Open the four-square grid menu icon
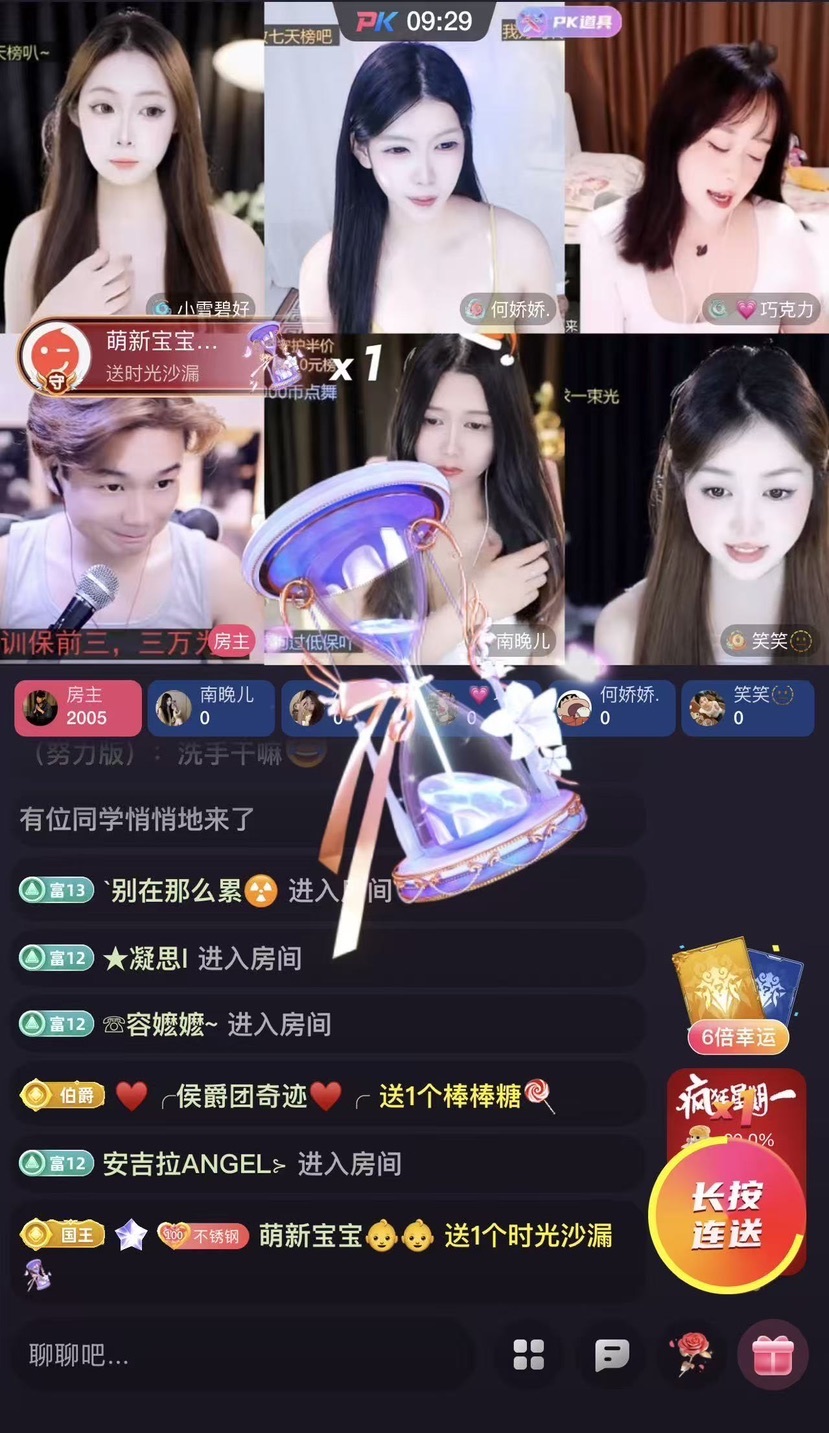This screenshot has height=1433, width=829. point(528,1356)
